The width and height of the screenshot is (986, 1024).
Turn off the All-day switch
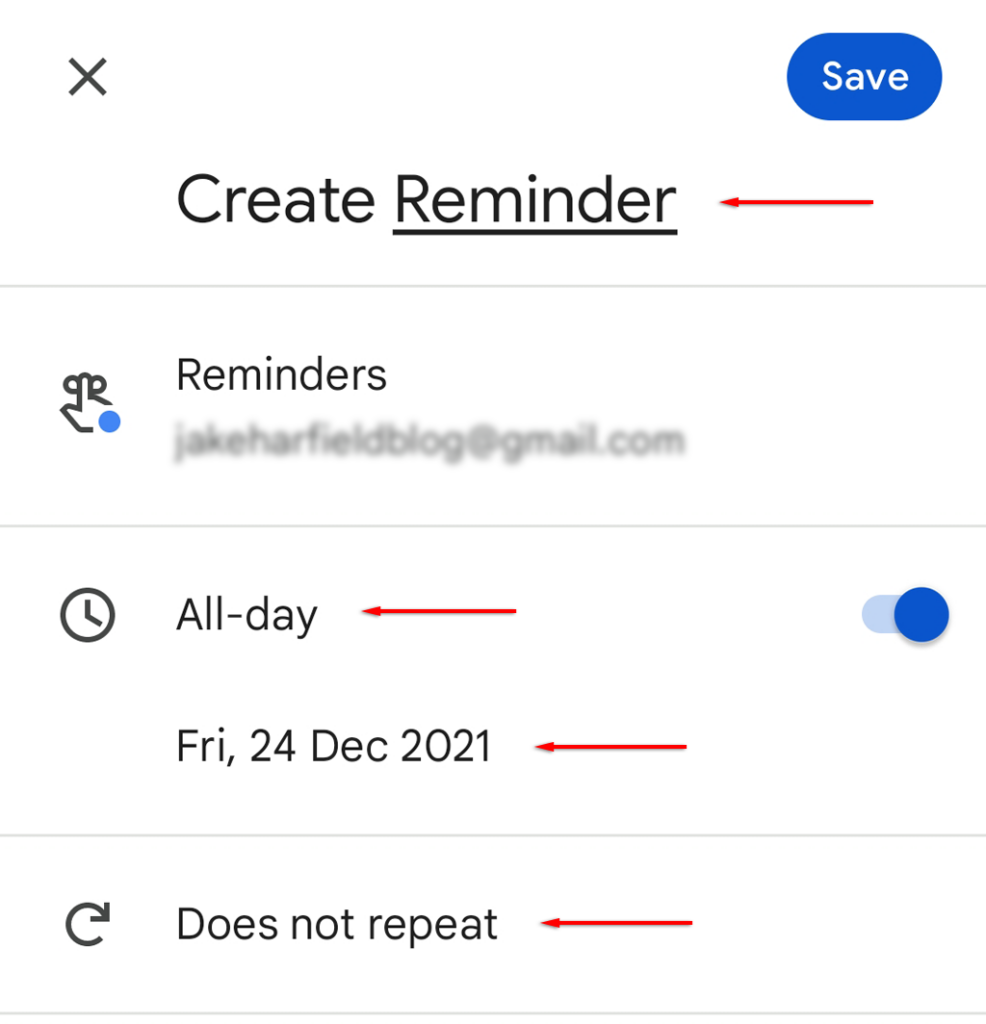click(906, 614)
